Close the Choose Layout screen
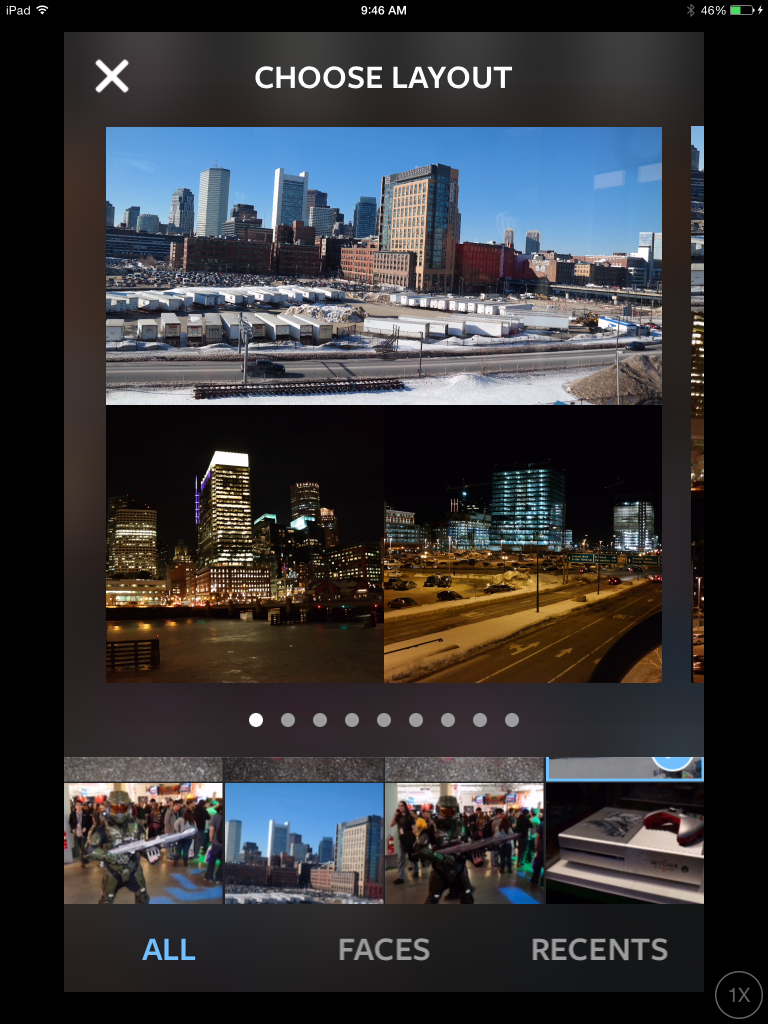 click(112, 77)
